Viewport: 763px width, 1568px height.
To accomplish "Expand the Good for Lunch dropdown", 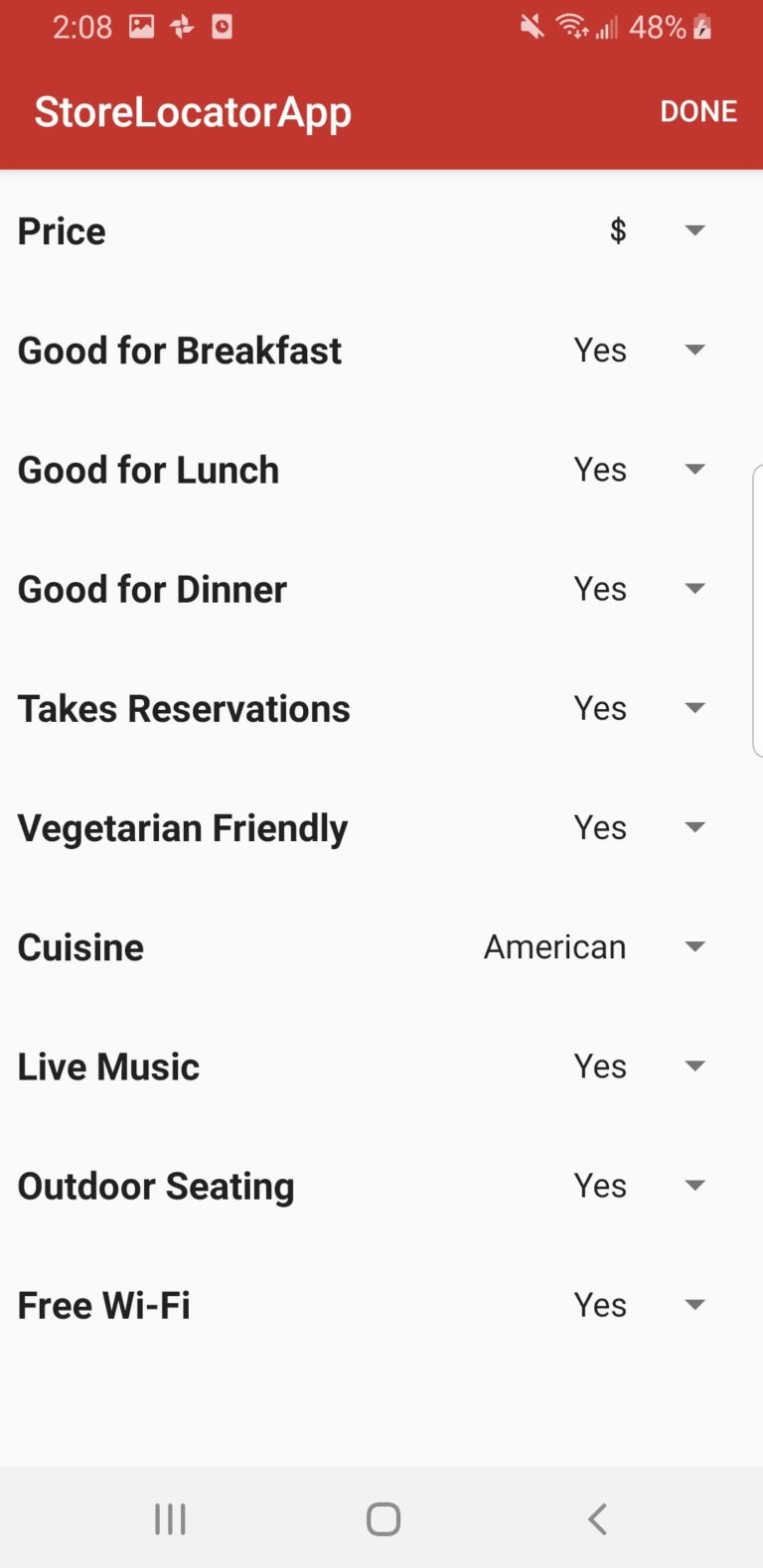I will click(x=639, y=470).
